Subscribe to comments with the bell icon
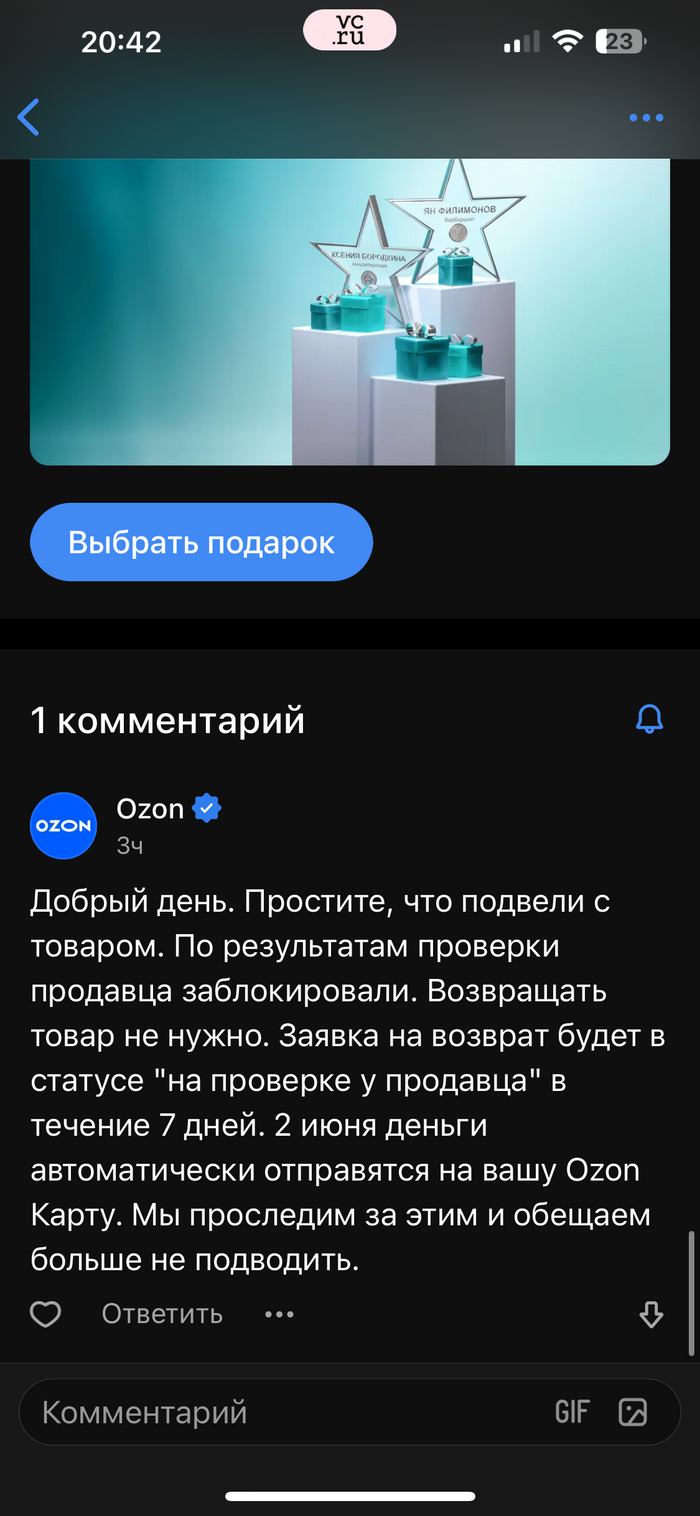The image size is (700, 1516). 649,719
